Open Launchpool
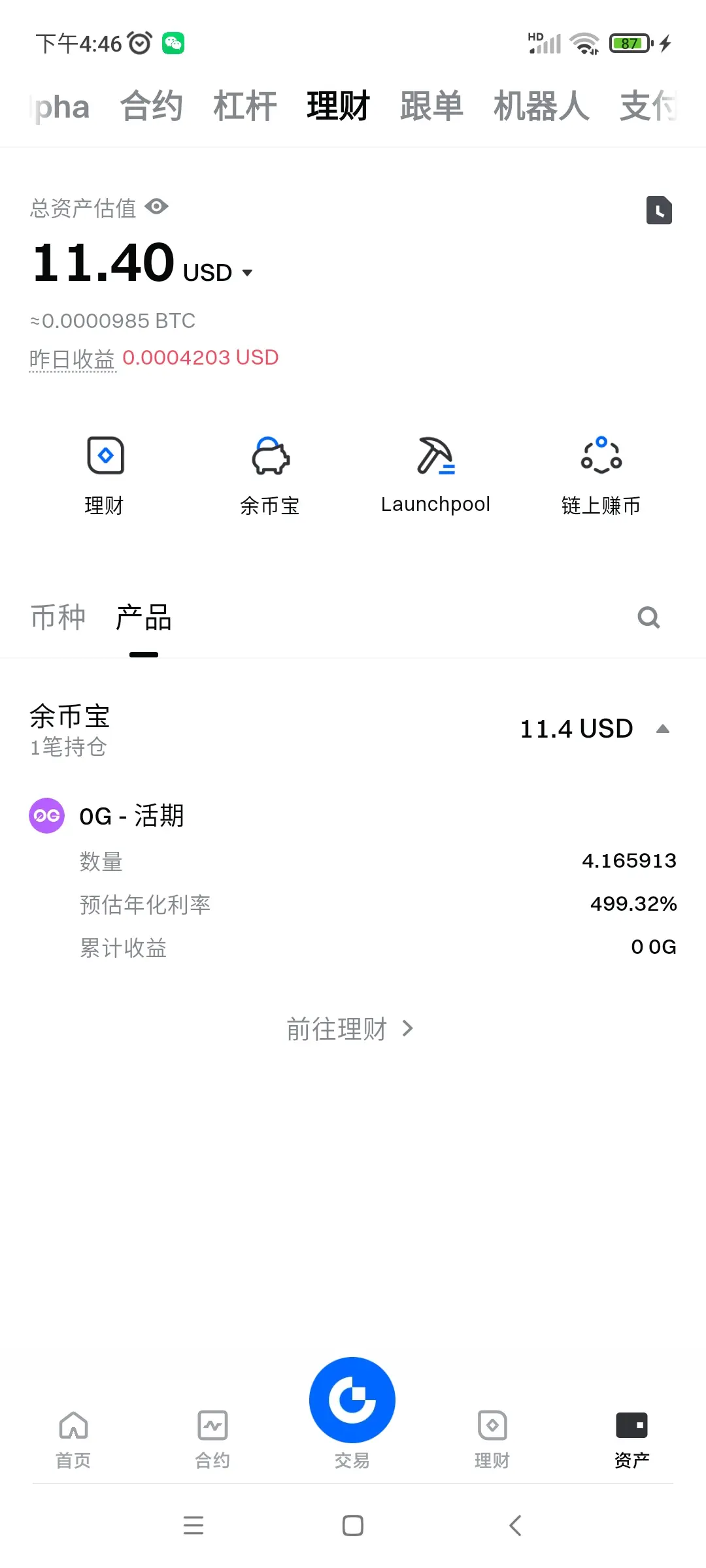706x1568 pixels. click(435, 475)
